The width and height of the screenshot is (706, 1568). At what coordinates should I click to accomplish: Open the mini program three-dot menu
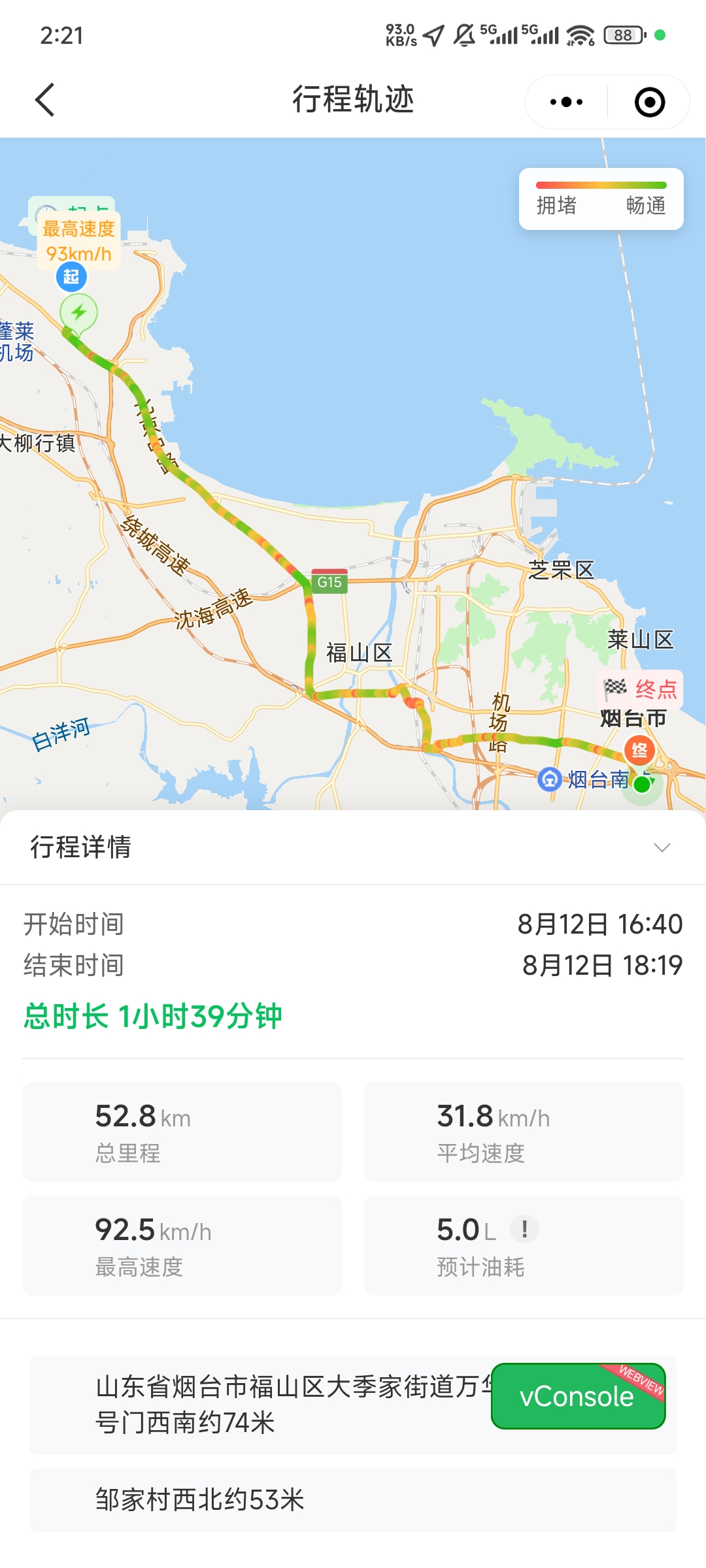(566, 102)
